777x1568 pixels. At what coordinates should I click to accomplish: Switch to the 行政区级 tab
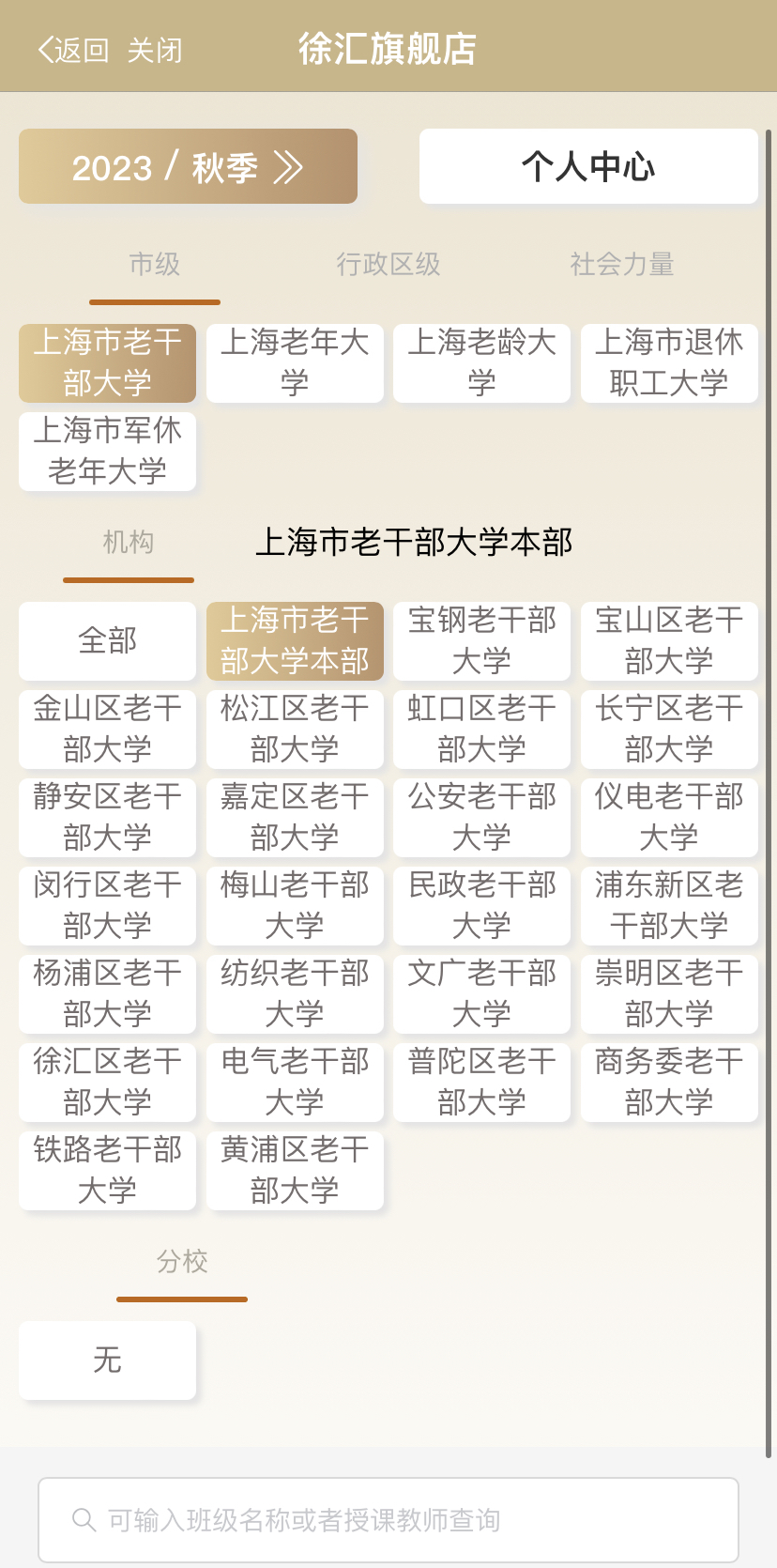click(x=388, y=265)
